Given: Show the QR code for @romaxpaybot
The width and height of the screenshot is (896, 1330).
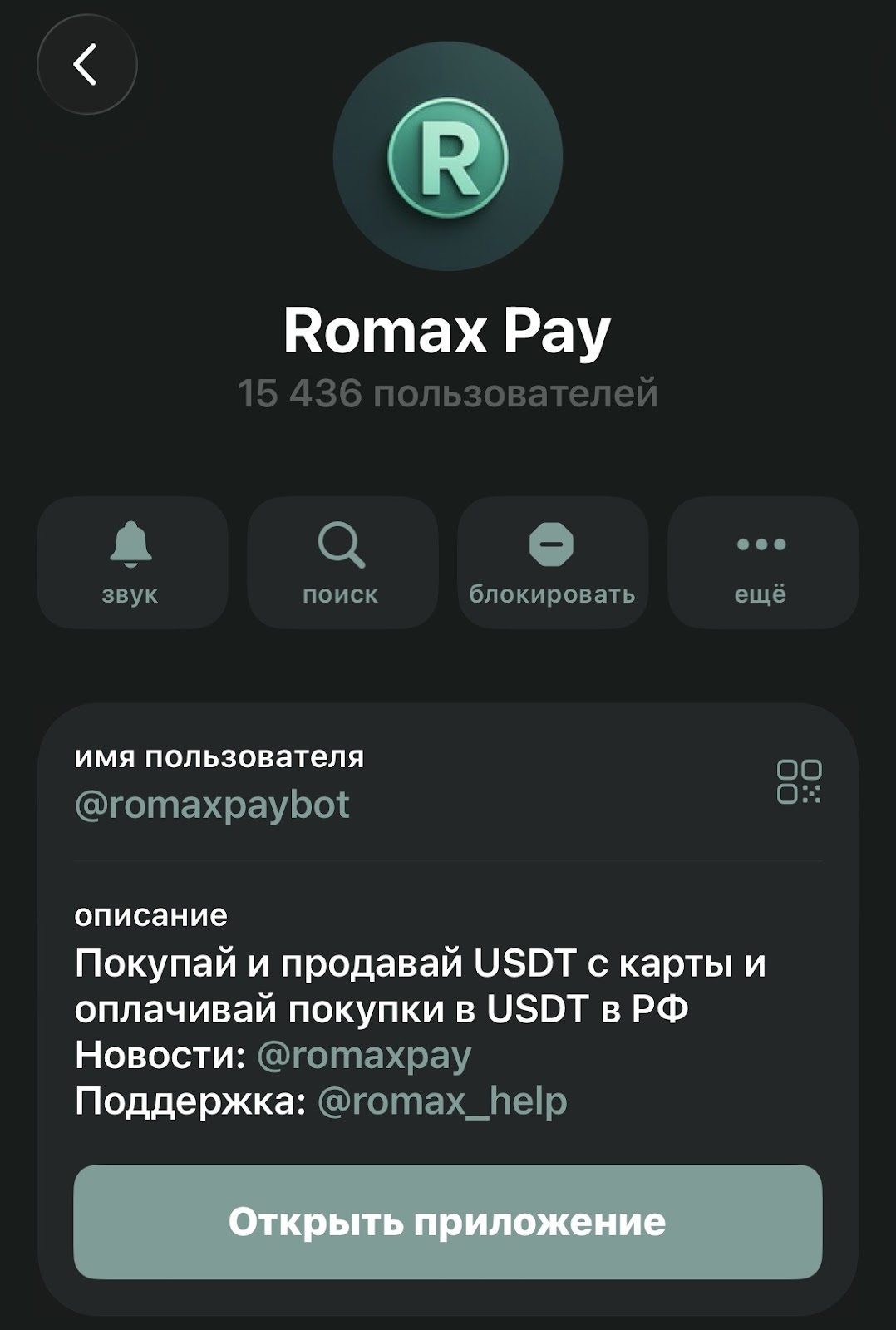Looking at the screenshot, I should tap(799, 782).
